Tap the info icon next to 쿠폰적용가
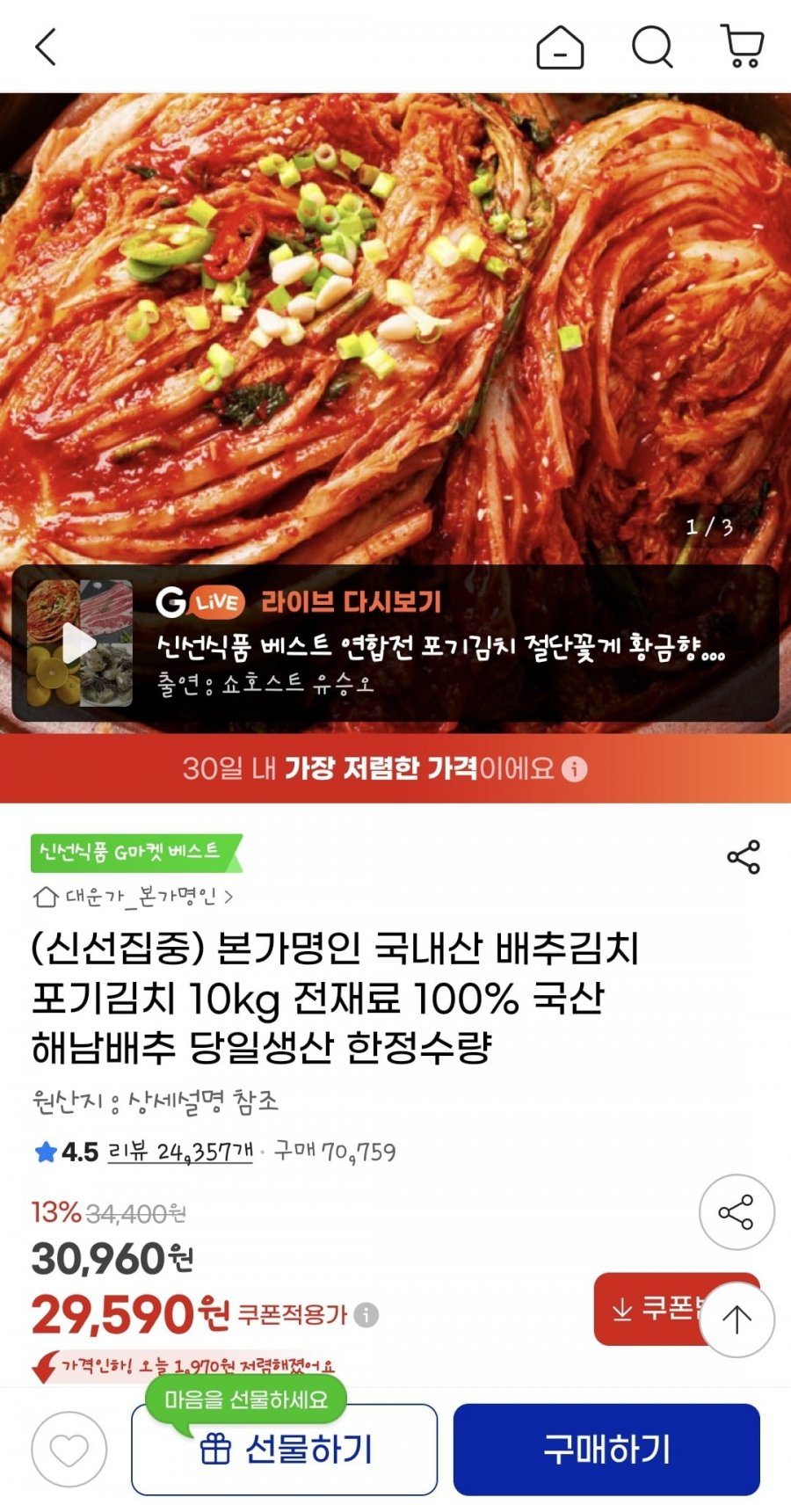 [x=366, y=1315]
